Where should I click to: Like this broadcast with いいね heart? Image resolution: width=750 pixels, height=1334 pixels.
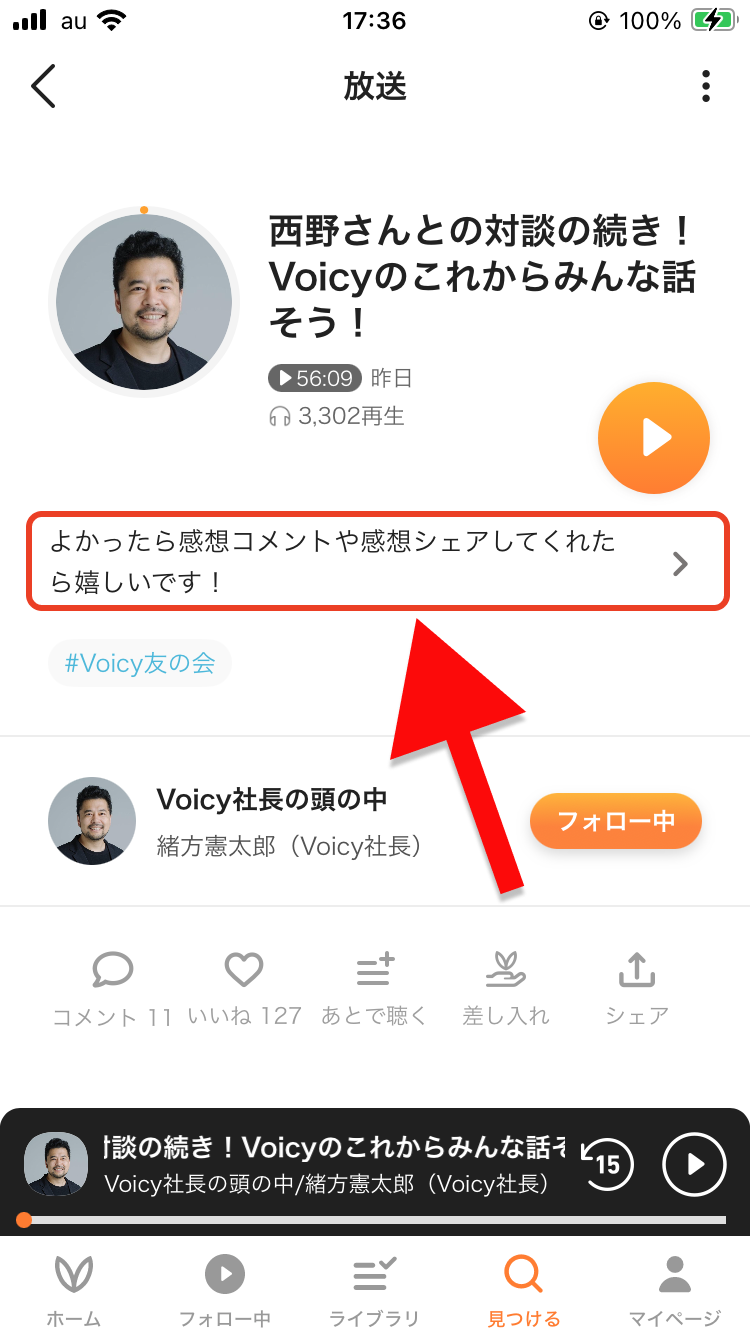[x=244, y=988]
